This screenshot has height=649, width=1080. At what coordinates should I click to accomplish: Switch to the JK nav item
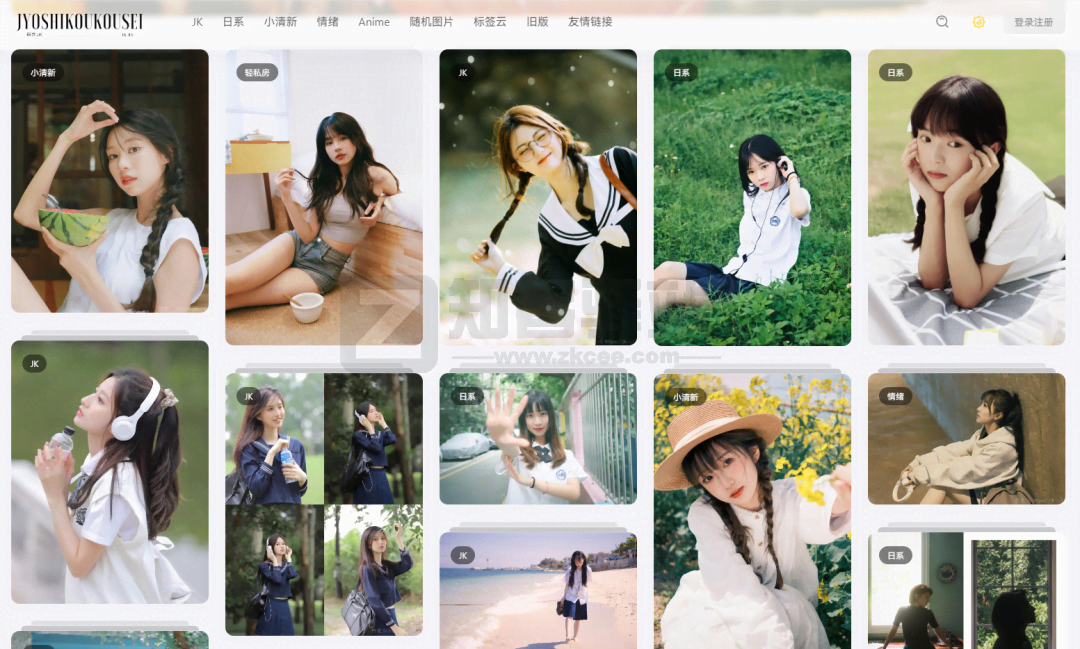click(x=197, y=22)
